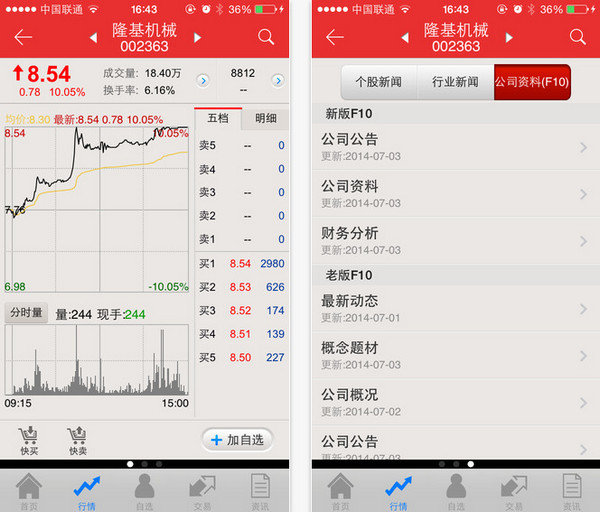The image size is (600, 512).
Task: Open the 财务分析 row
Action: tap(456, 241)
